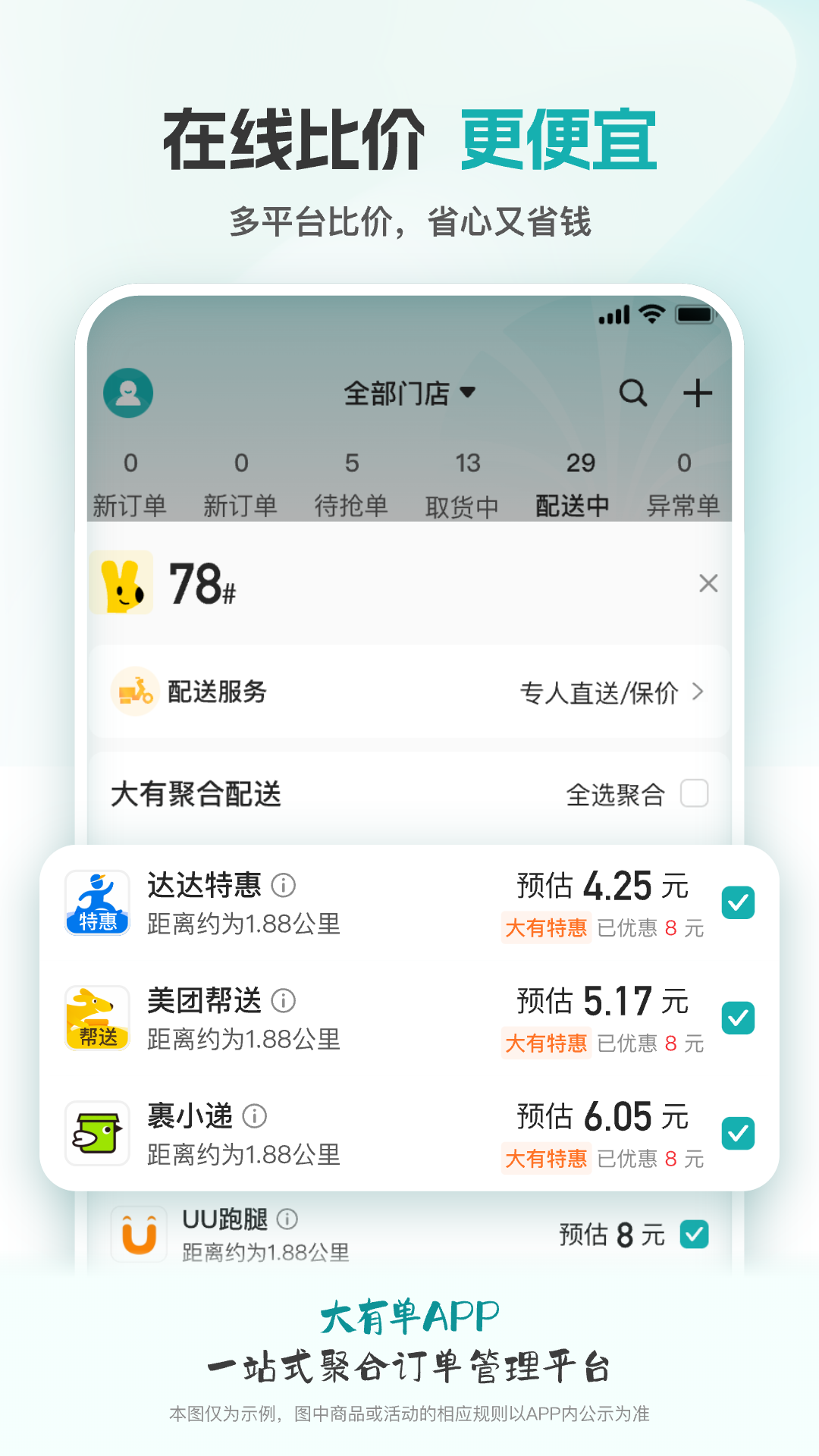Click the plus icon to add an order
Image resolution: width=819 pixels, height=1456 pixels.
pos(698,392)
